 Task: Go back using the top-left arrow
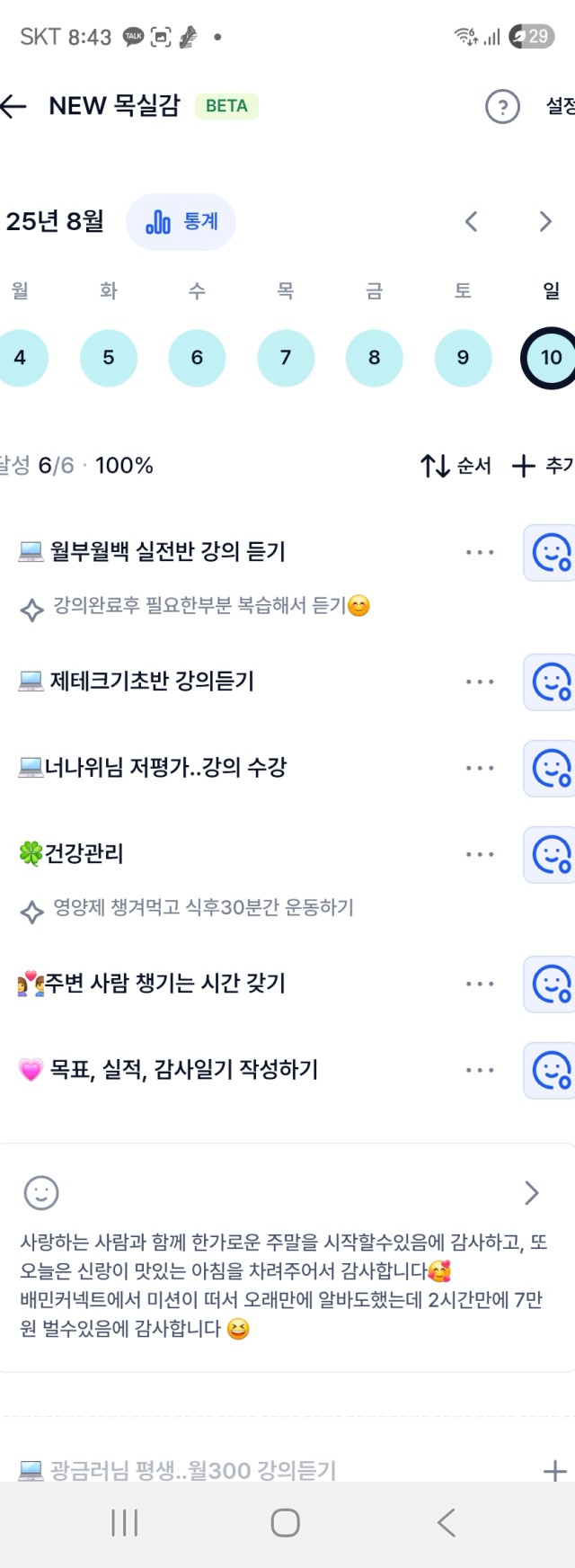[14, 107]
